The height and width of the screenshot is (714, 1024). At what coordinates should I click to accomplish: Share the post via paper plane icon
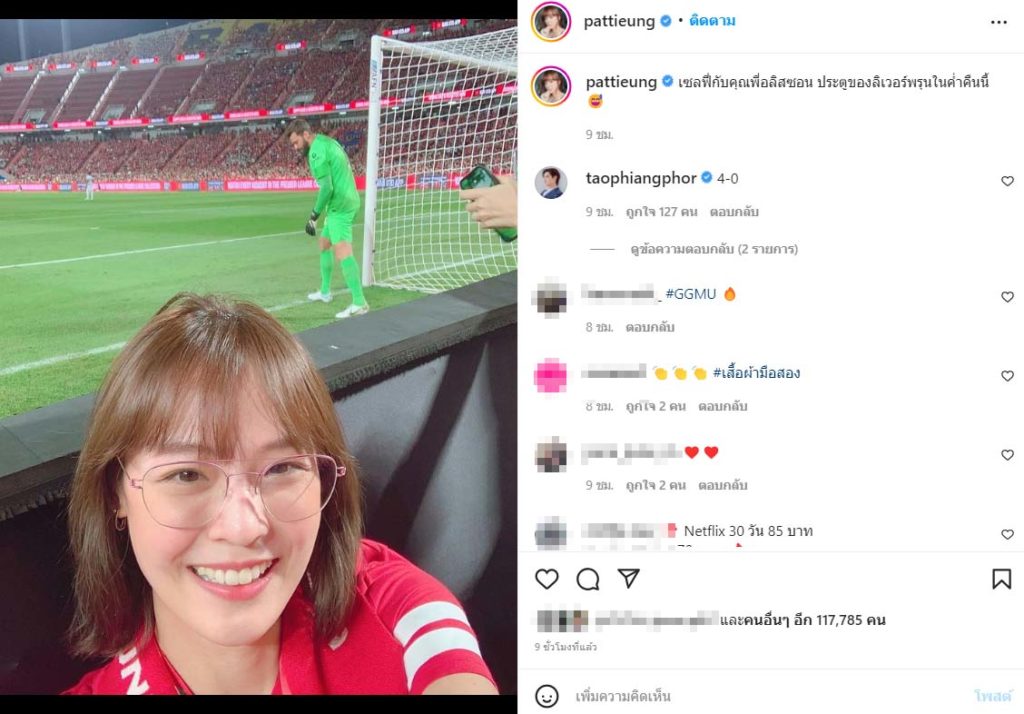click(x=628, y=579)
